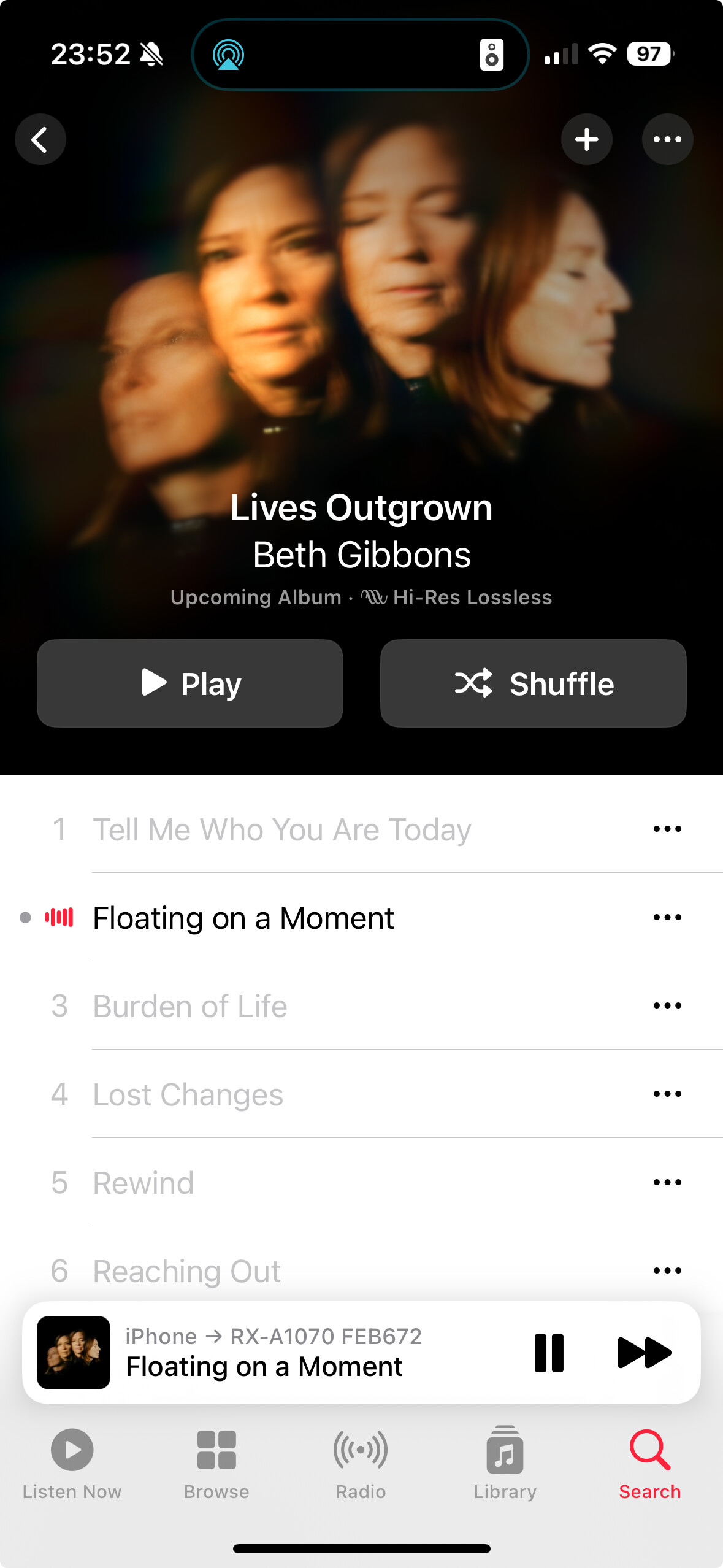Open the Search tab
723x1568 pixels.
[x=649, y=1463]
